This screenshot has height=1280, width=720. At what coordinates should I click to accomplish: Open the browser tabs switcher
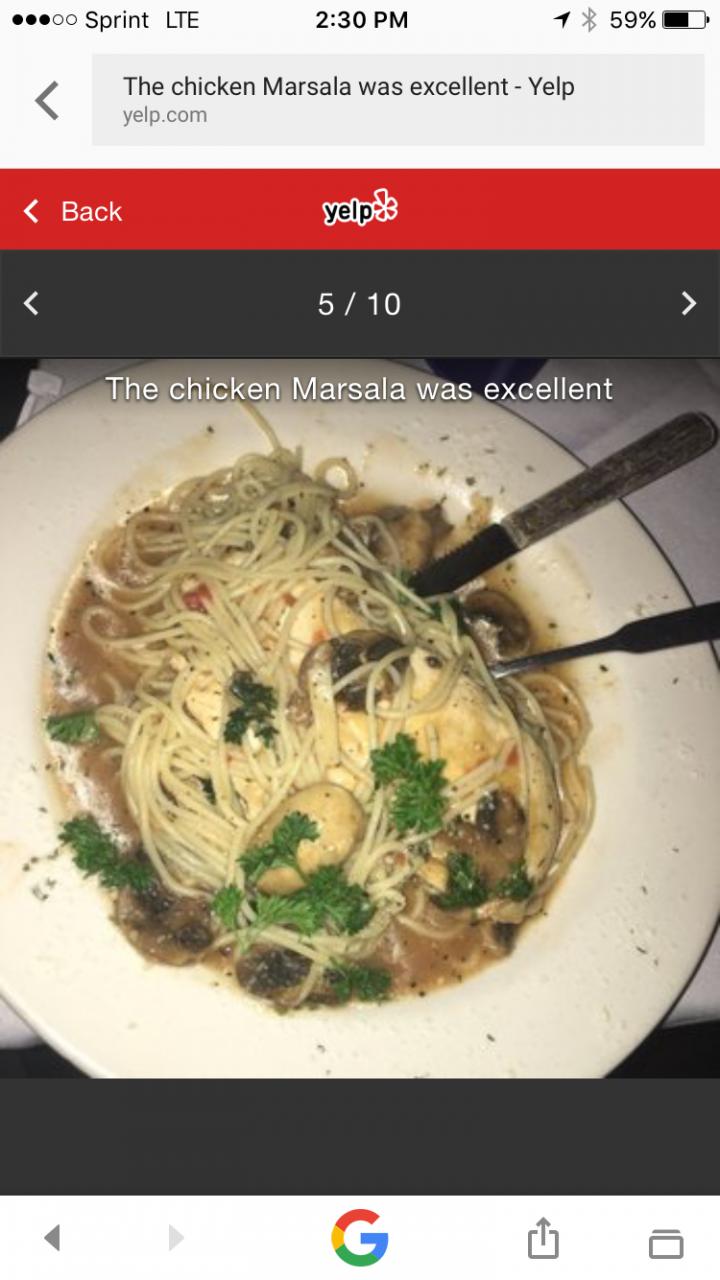[x=666, y=1241]
